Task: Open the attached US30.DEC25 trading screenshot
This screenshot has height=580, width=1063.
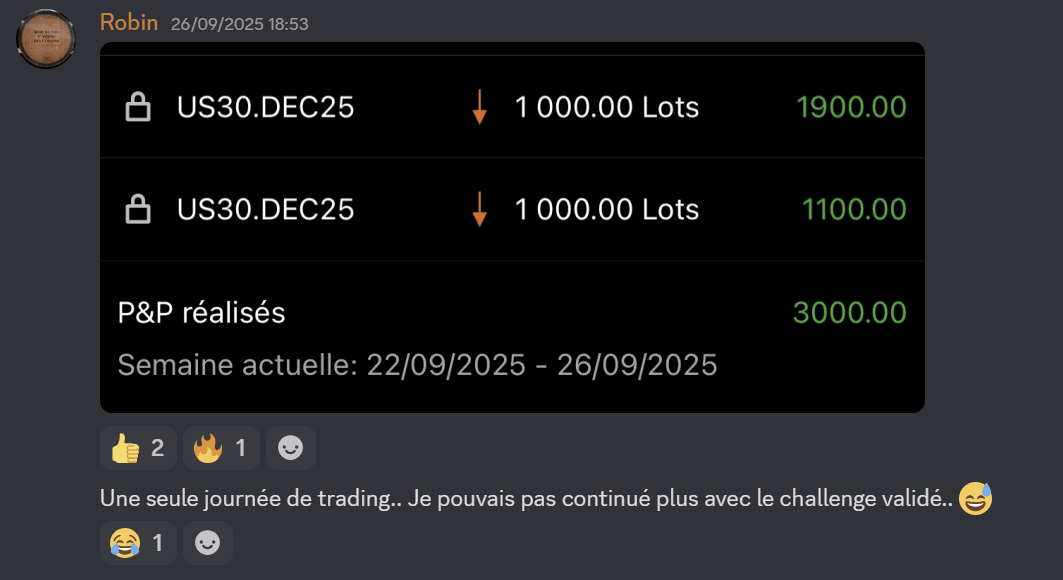Action: [512, 227]
